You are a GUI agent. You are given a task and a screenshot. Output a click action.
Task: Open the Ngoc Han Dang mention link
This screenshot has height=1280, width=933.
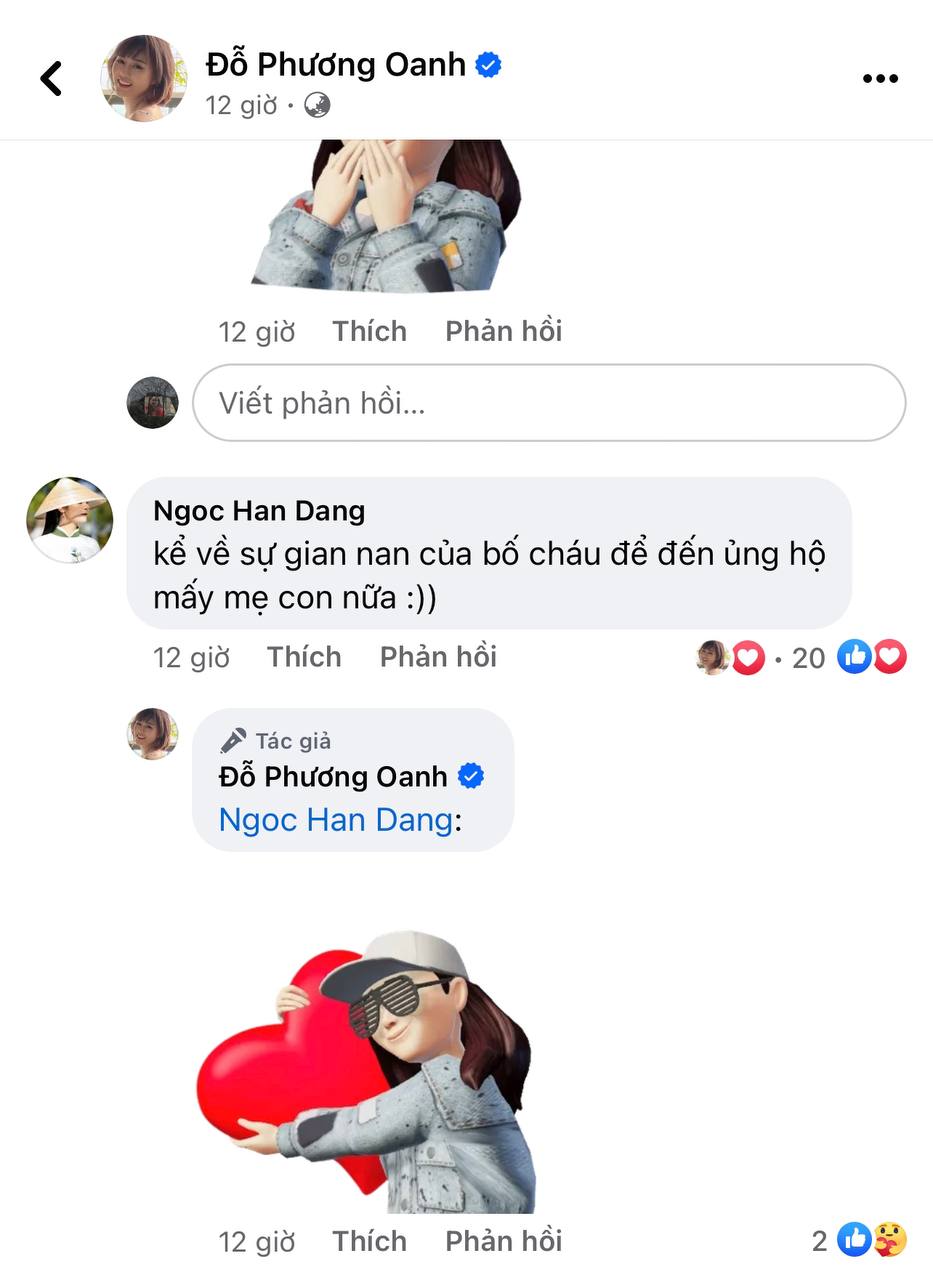(335, 820)
